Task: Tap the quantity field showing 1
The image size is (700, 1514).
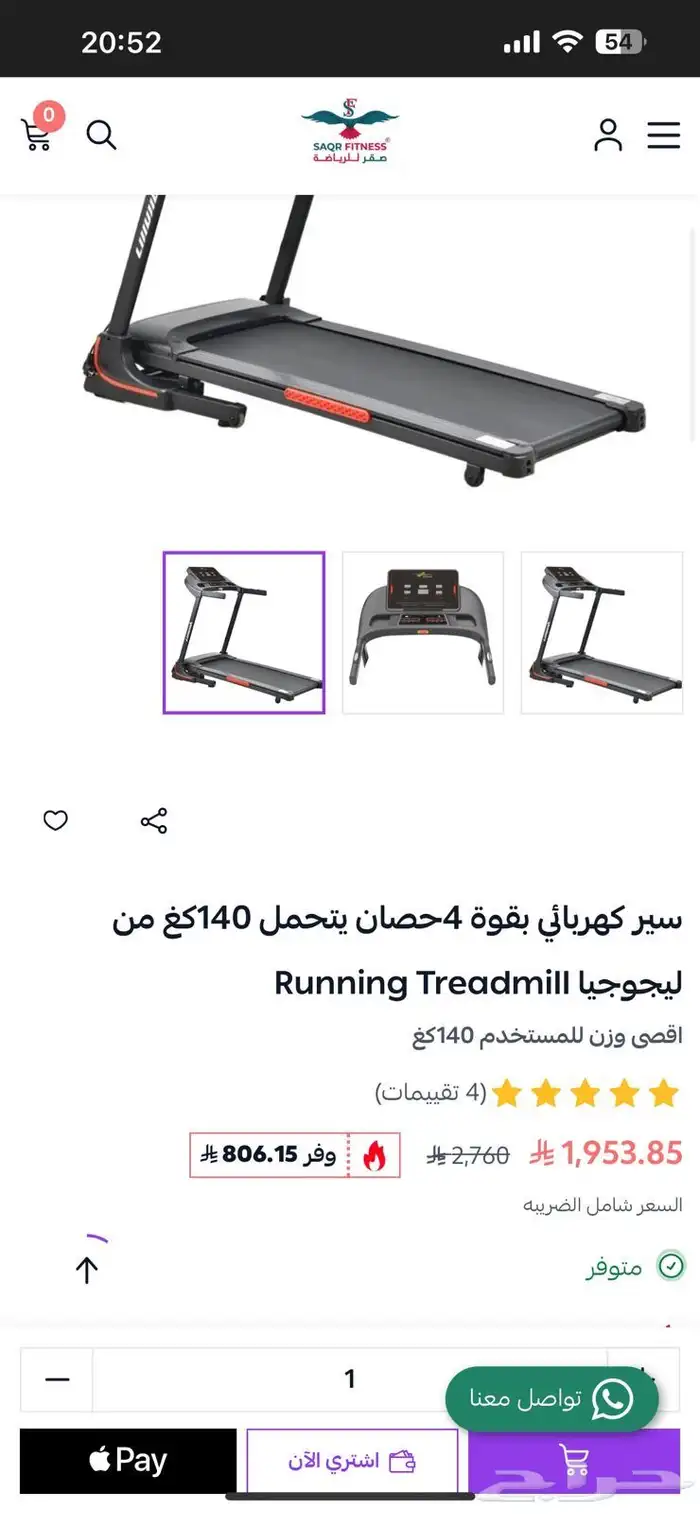Action: click(349, 1380)
